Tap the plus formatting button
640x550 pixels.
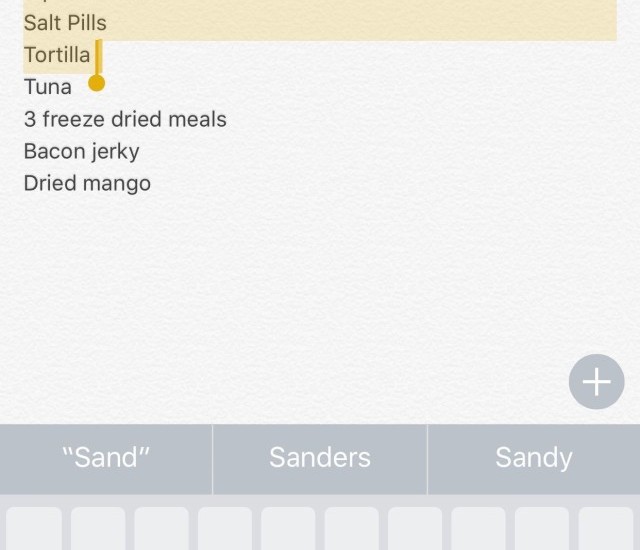click(596, 382)
